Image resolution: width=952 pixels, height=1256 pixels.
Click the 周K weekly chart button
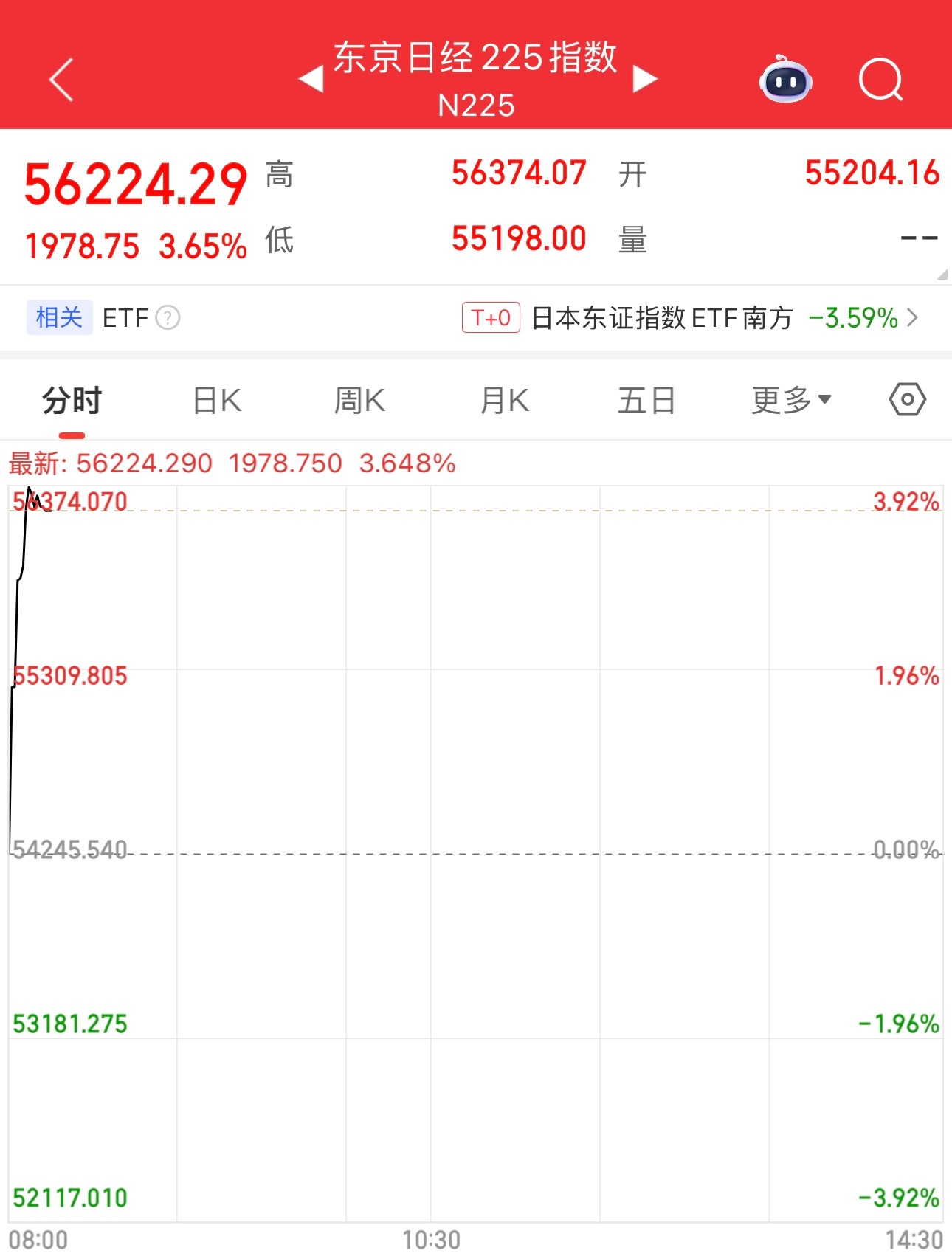(359, 398)
